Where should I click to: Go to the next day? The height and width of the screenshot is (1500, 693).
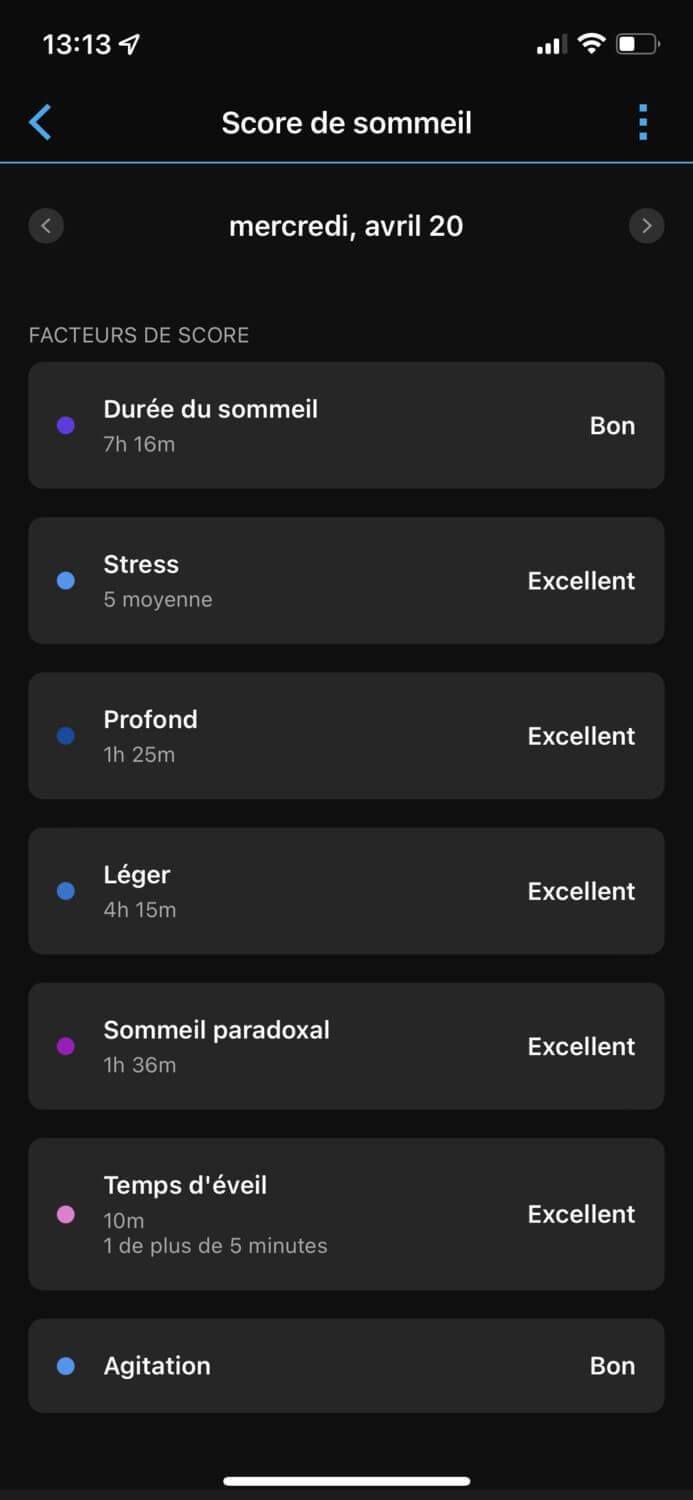point(647,226)
